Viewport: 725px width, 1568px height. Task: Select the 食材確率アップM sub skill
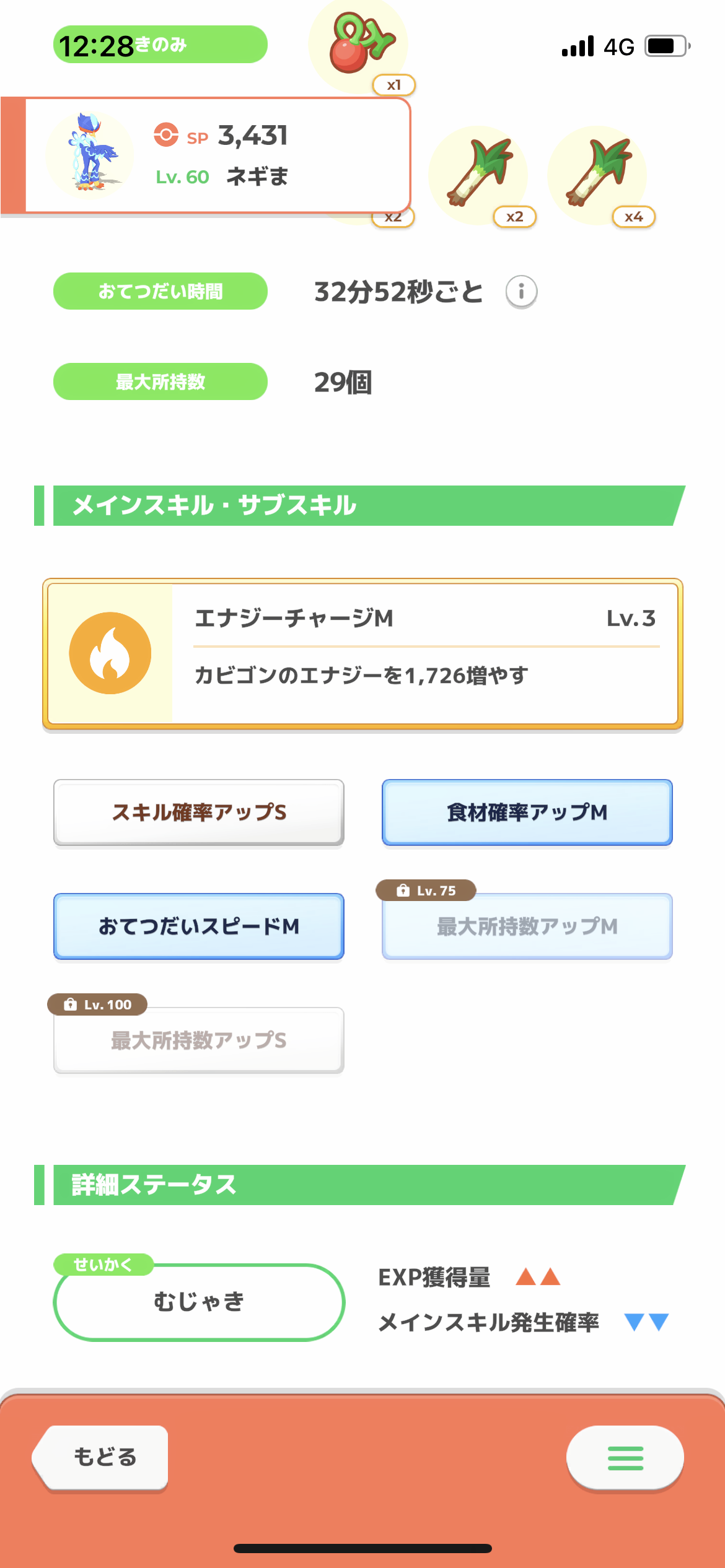coord(527,812)
